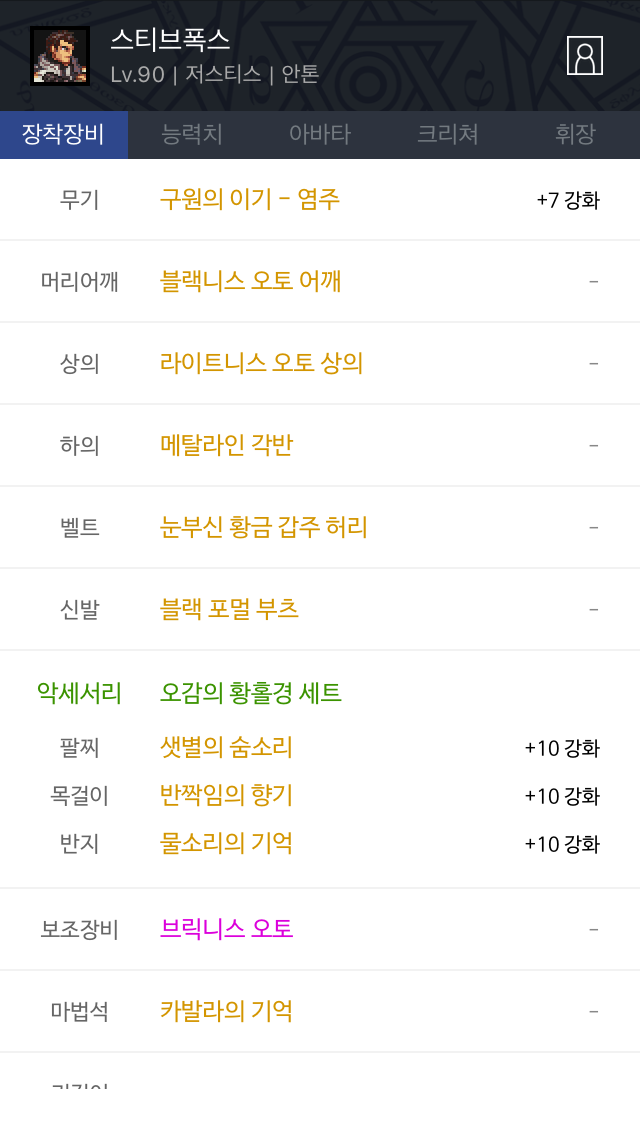View 브릭니스 오토 sub equipment
The width and height of the screenshot is (640, 1136).
226,929
